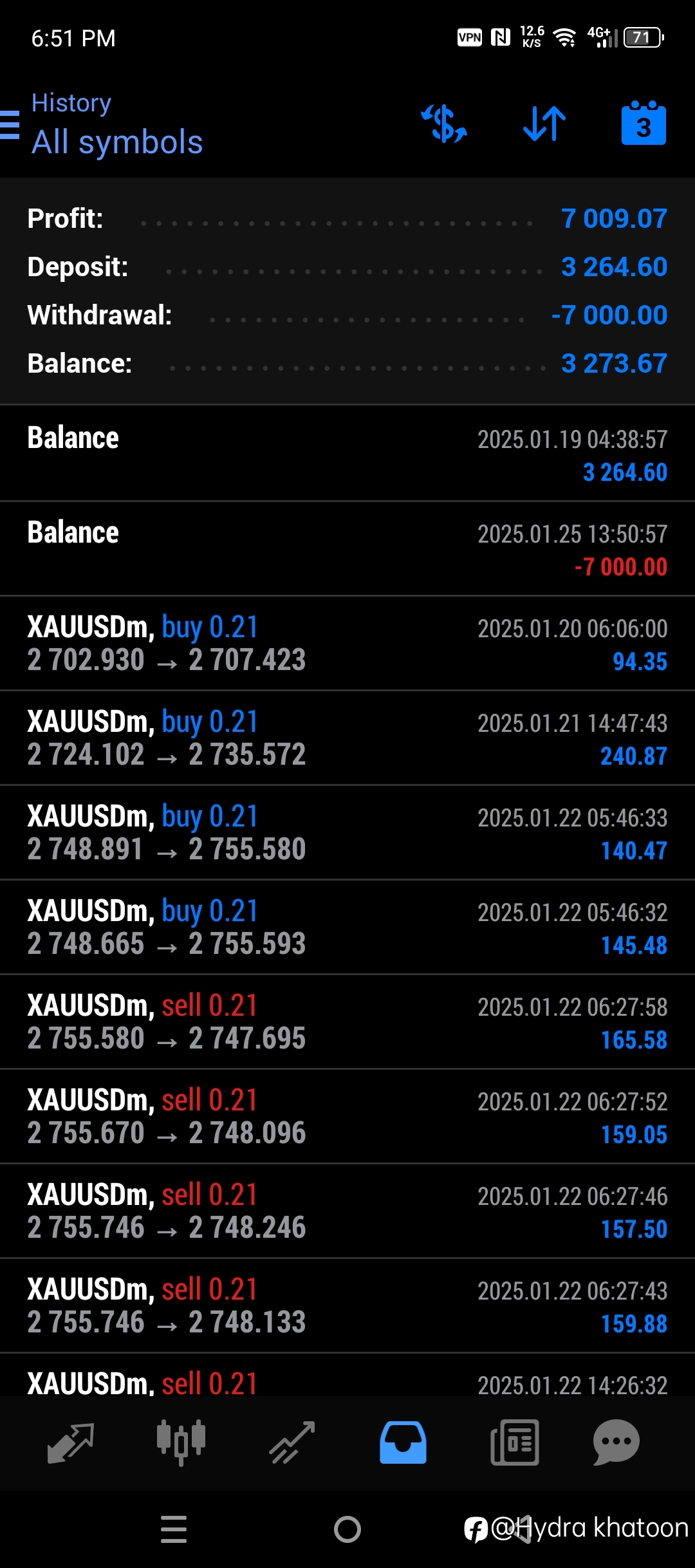Change the history sort order
The width and height of the screenshot is (695, 1568).
[544, 124]
